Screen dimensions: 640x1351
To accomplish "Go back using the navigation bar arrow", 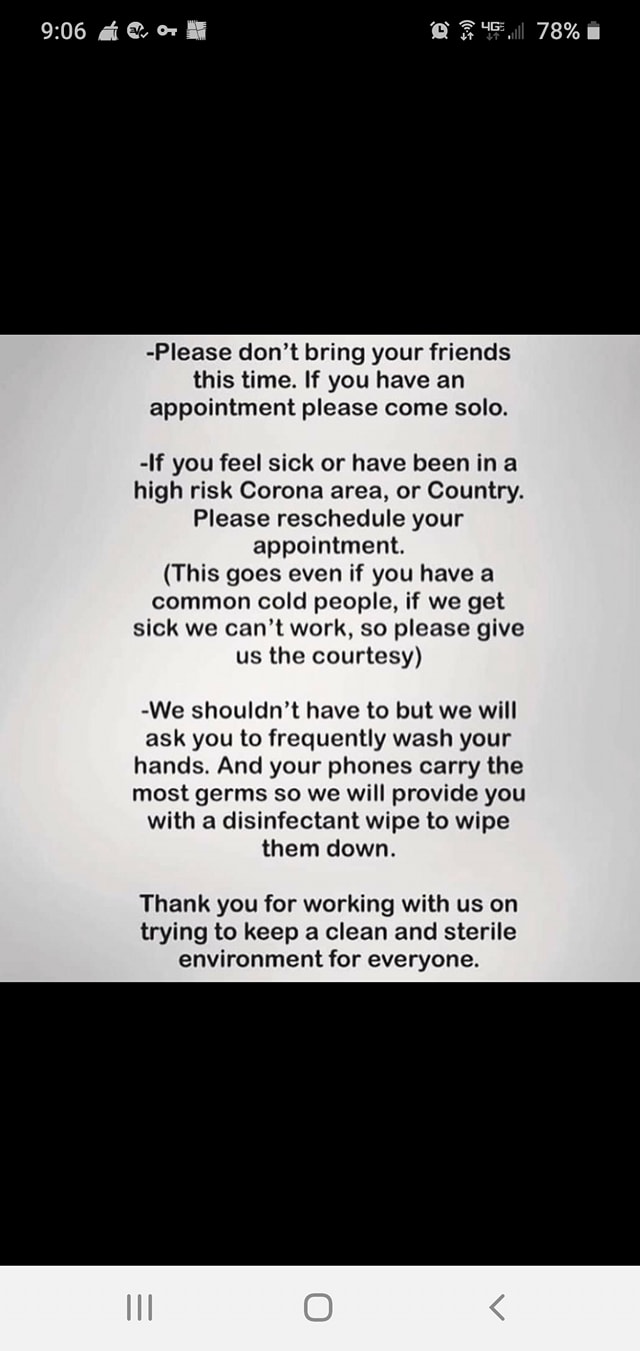I will point(497,1307).
